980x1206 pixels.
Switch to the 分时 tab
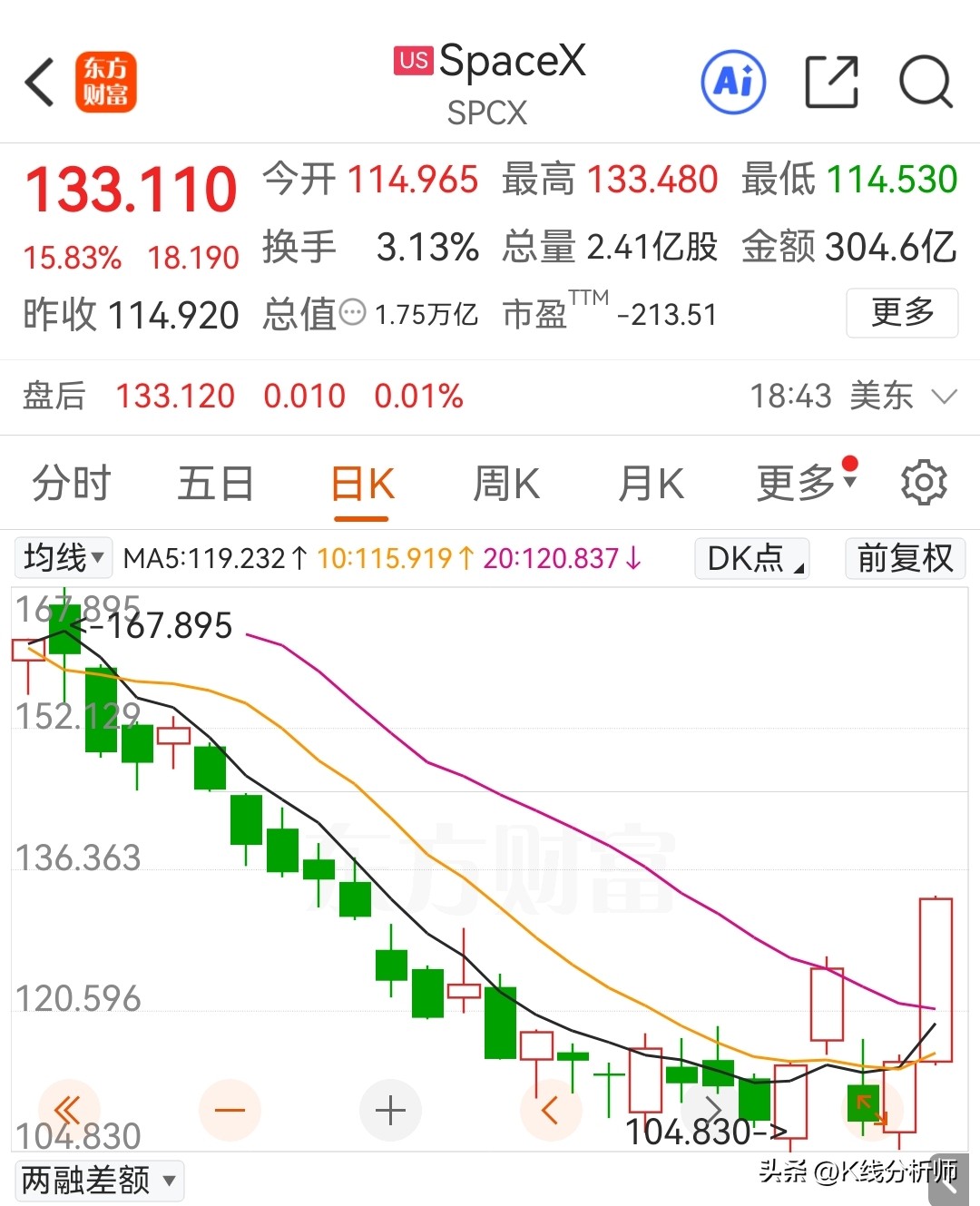coord(72,483)
